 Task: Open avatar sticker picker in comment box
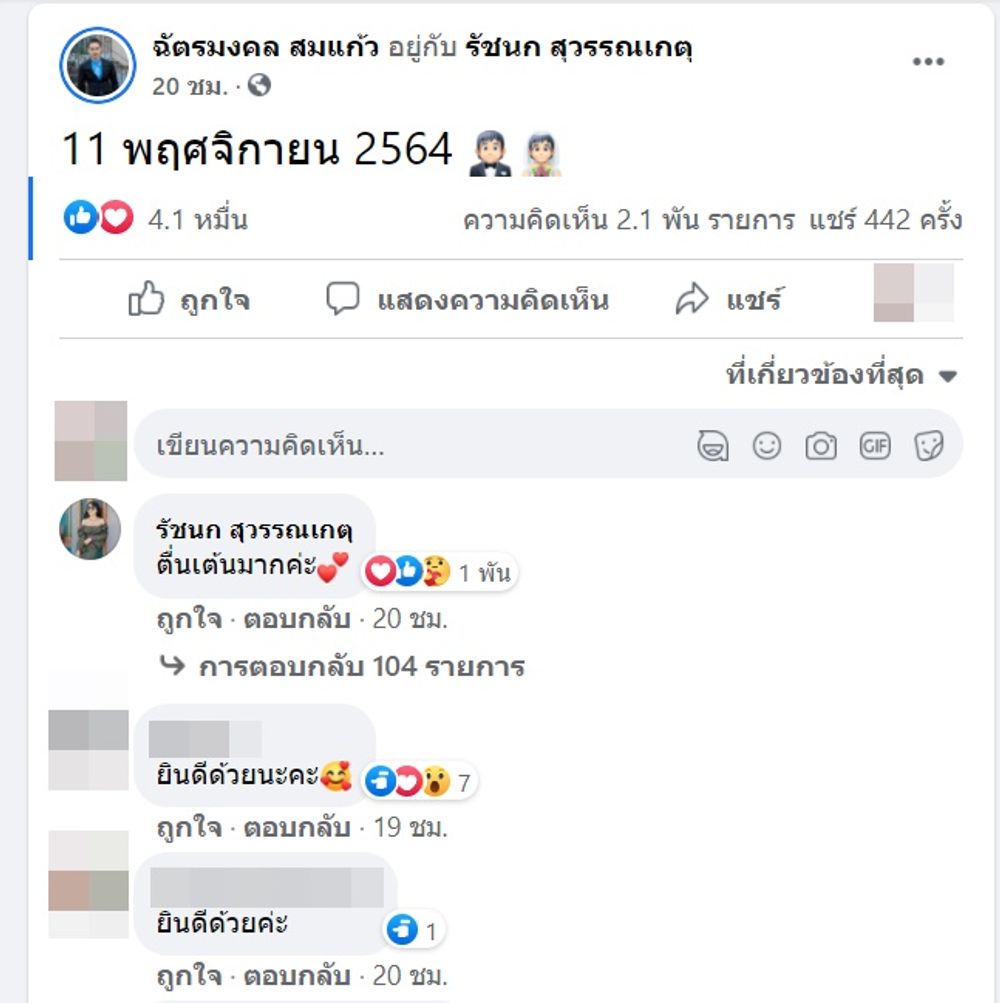[713, 446]
